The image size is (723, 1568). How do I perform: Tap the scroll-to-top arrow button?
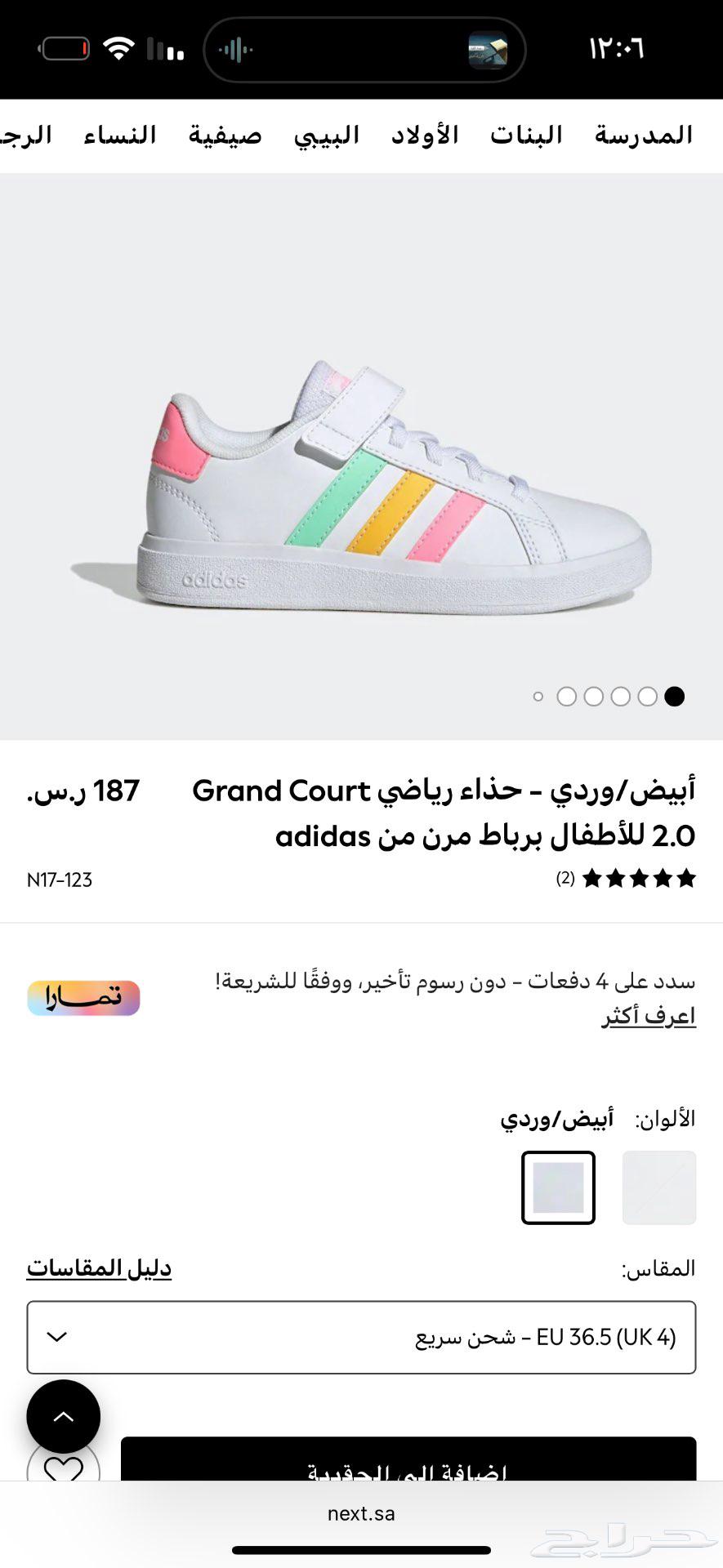click(64, 1416)
